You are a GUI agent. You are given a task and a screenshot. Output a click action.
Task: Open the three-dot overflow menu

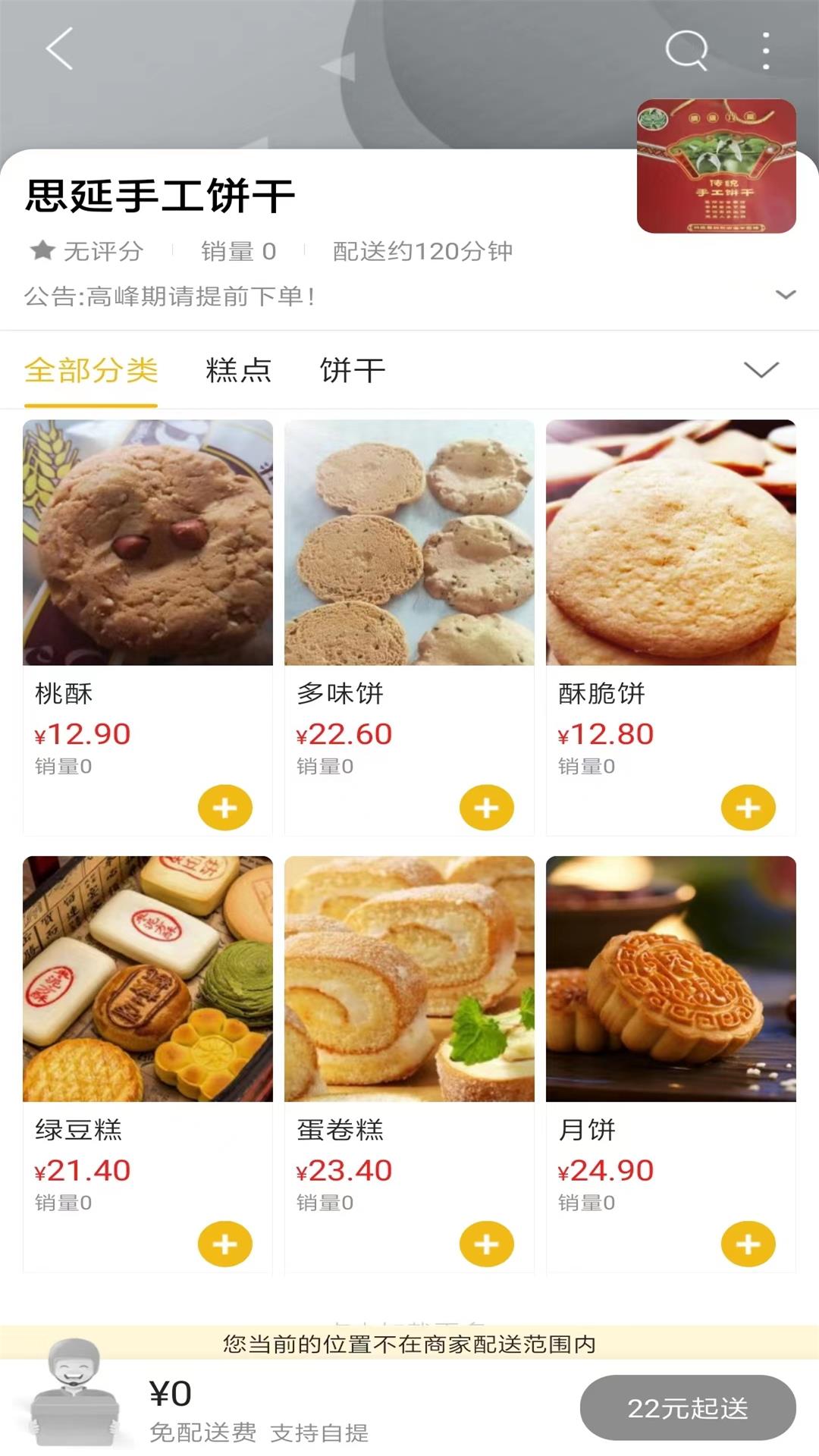(766, 51)
